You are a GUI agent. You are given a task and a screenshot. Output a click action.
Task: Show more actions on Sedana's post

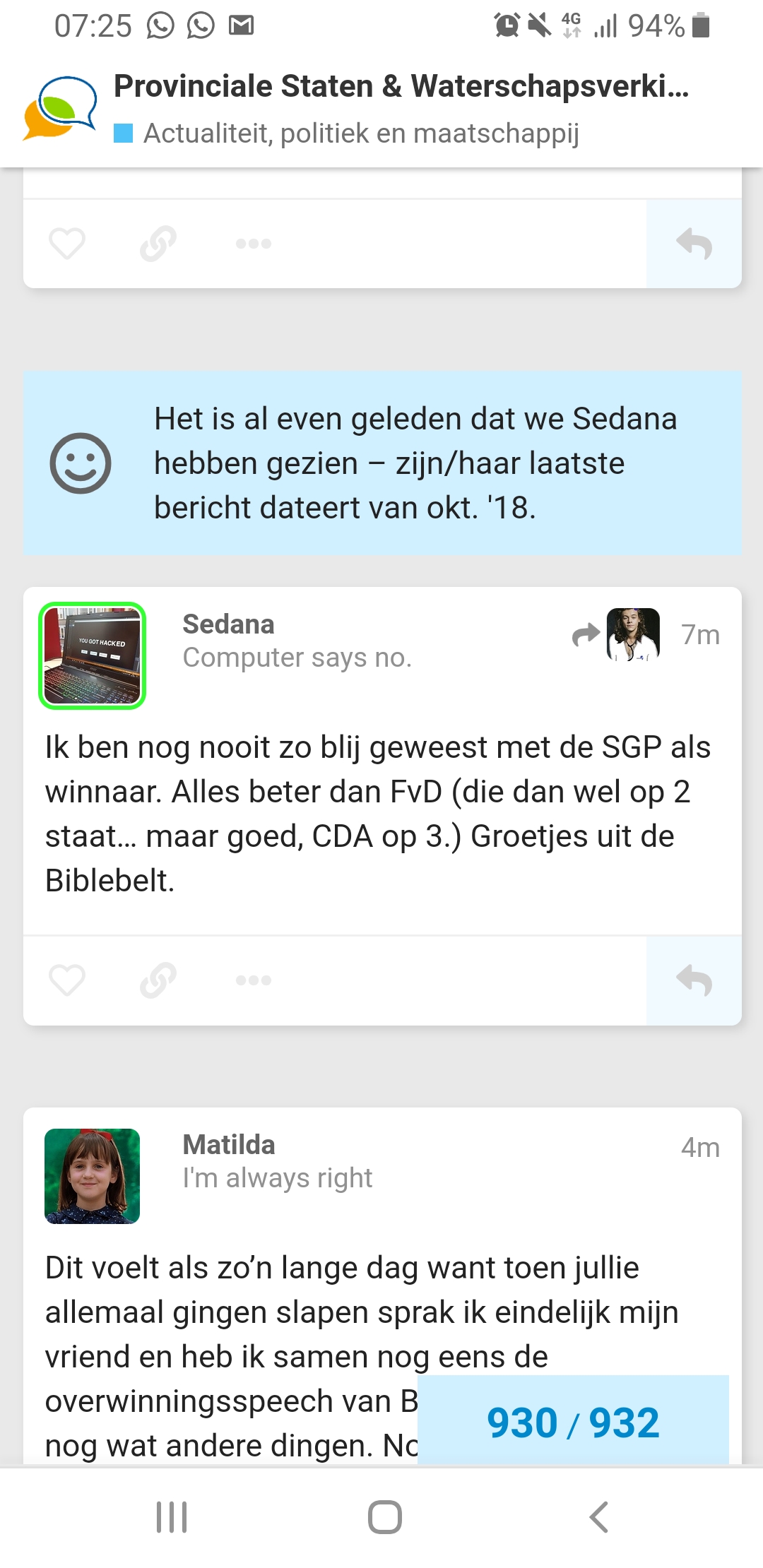254,980
